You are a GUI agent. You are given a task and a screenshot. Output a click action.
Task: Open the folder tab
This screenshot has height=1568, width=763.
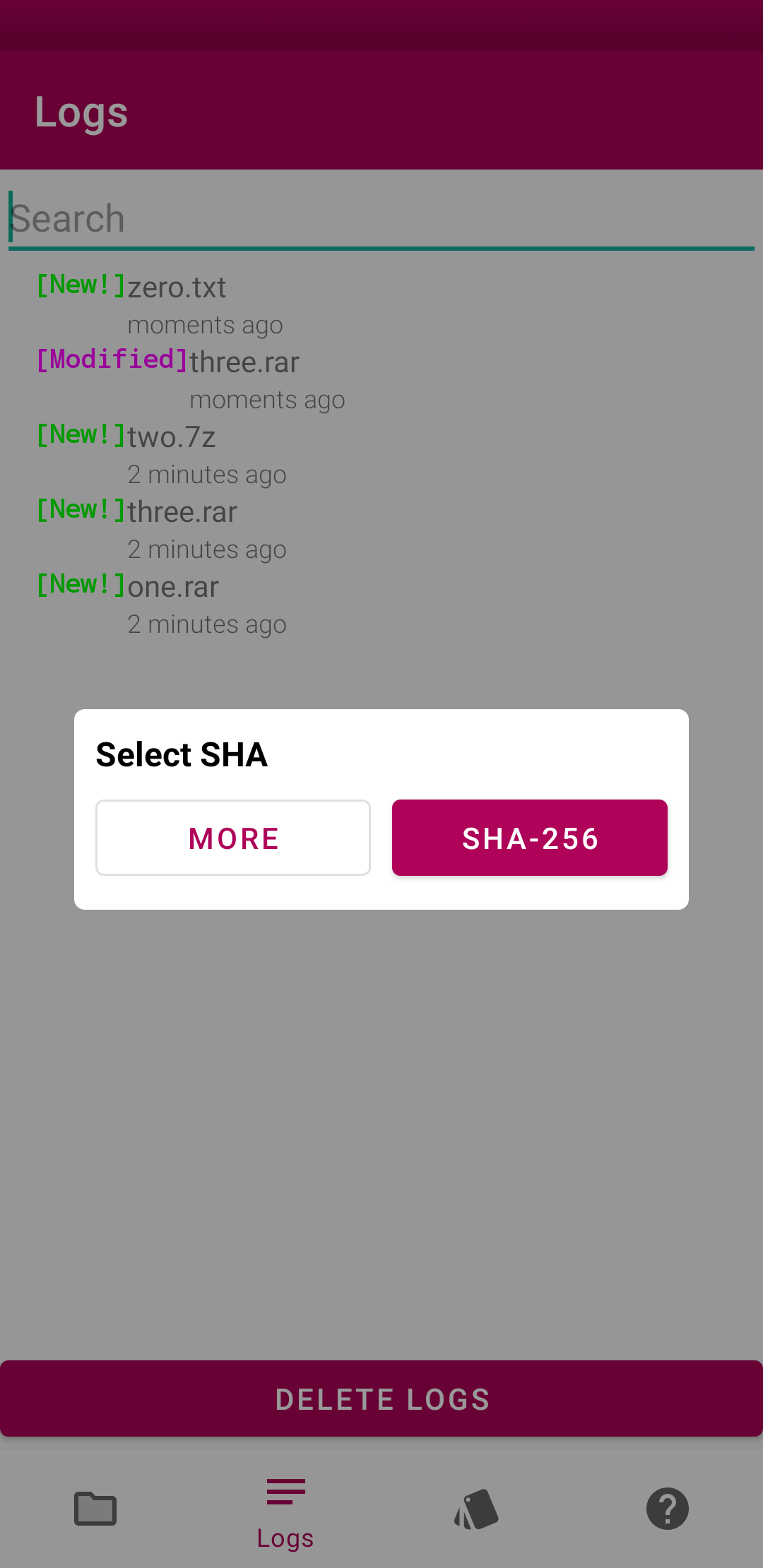coord(95,1509)
